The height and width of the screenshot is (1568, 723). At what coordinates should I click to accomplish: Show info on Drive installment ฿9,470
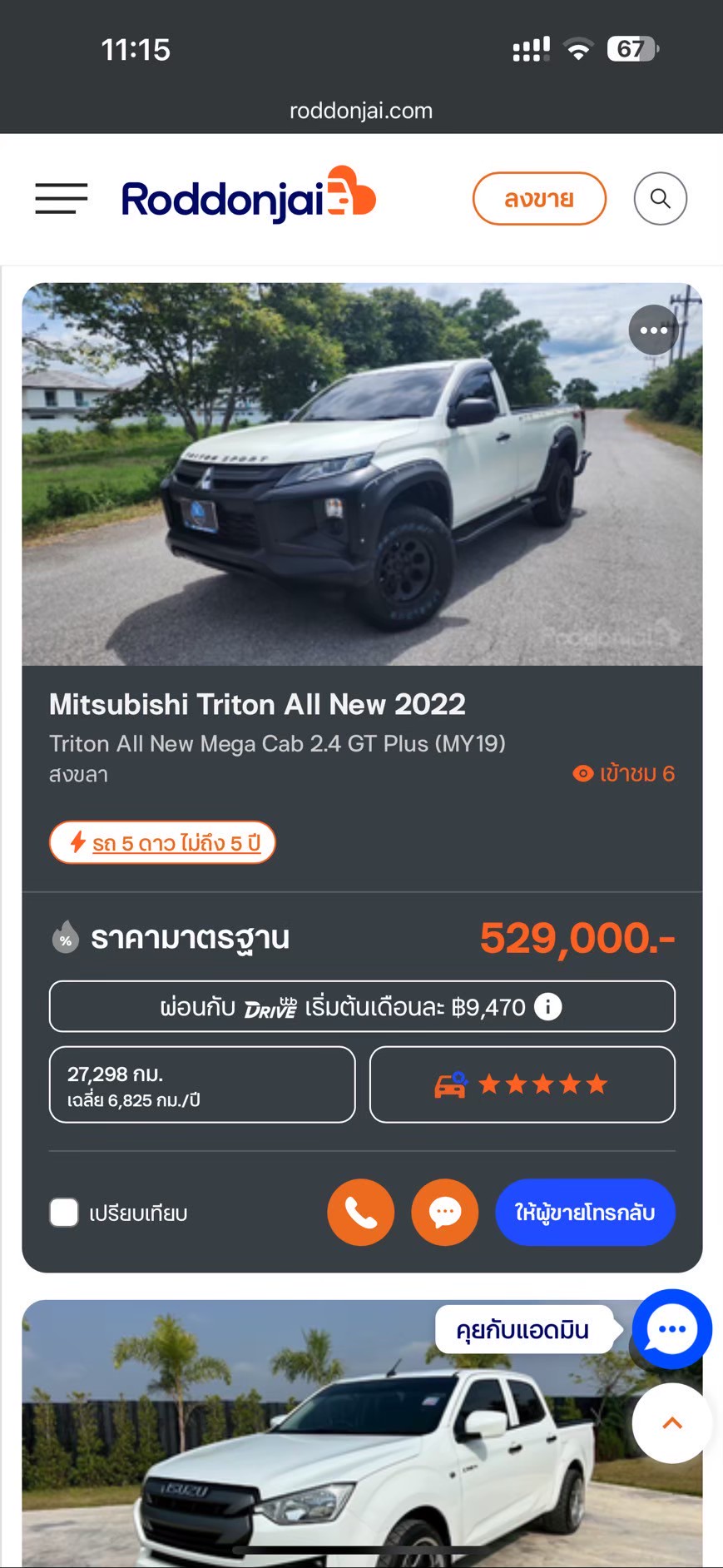click(x=547, y=1007)
